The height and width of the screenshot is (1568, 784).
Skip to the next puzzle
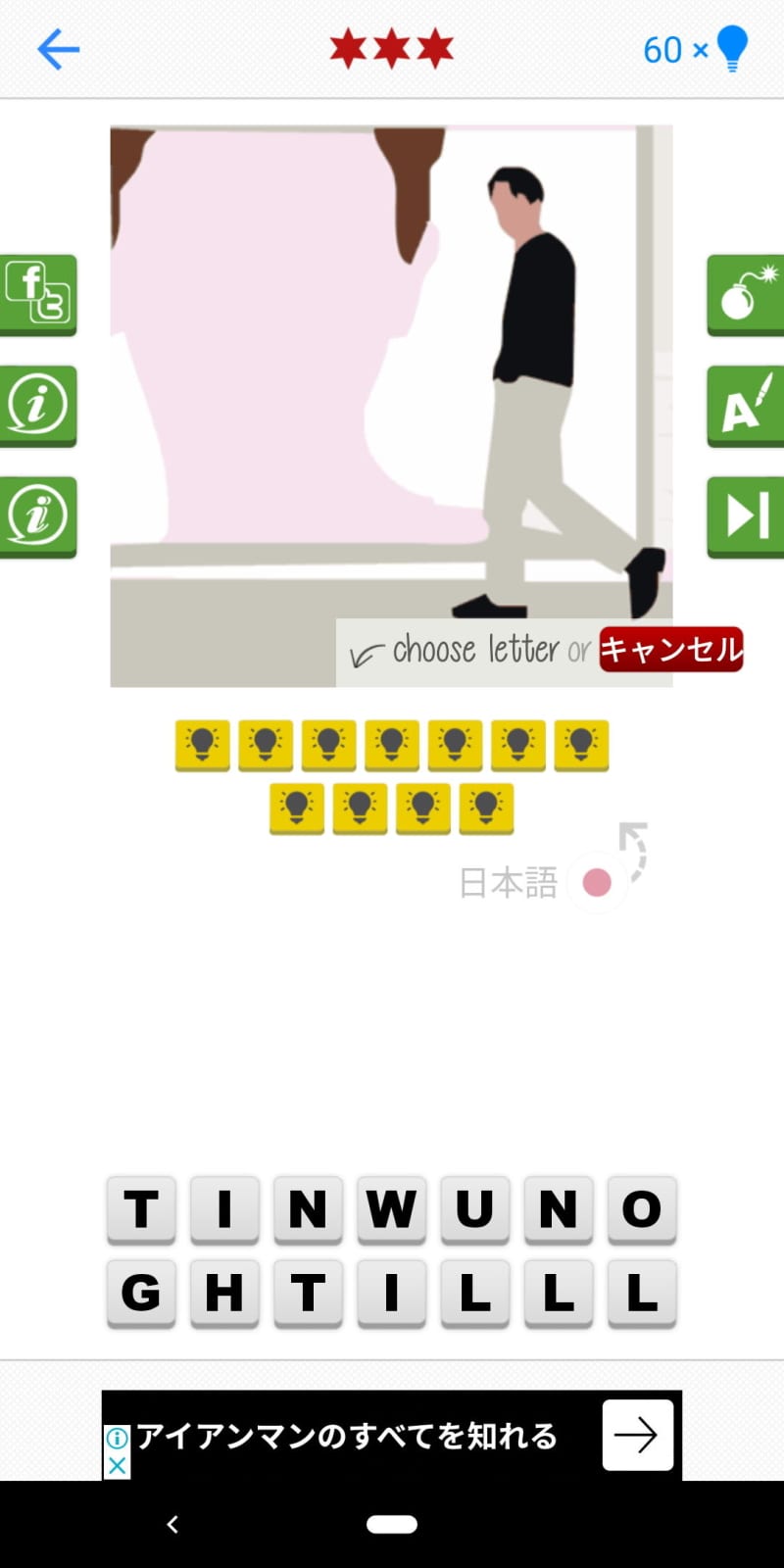click(x=746, y=515)
